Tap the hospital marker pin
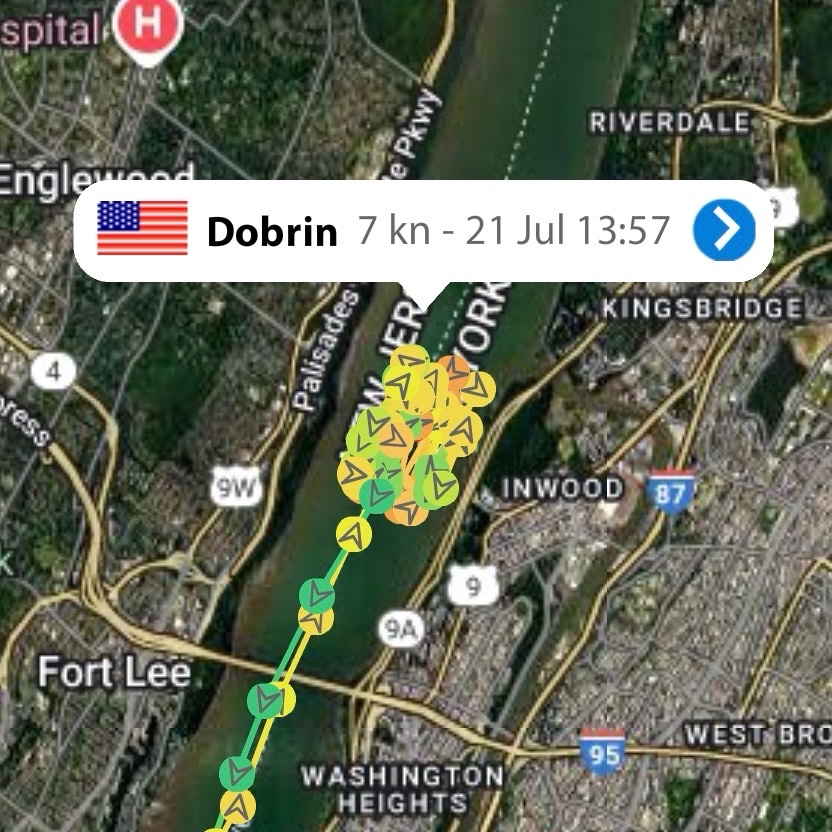 pos(147,26)
